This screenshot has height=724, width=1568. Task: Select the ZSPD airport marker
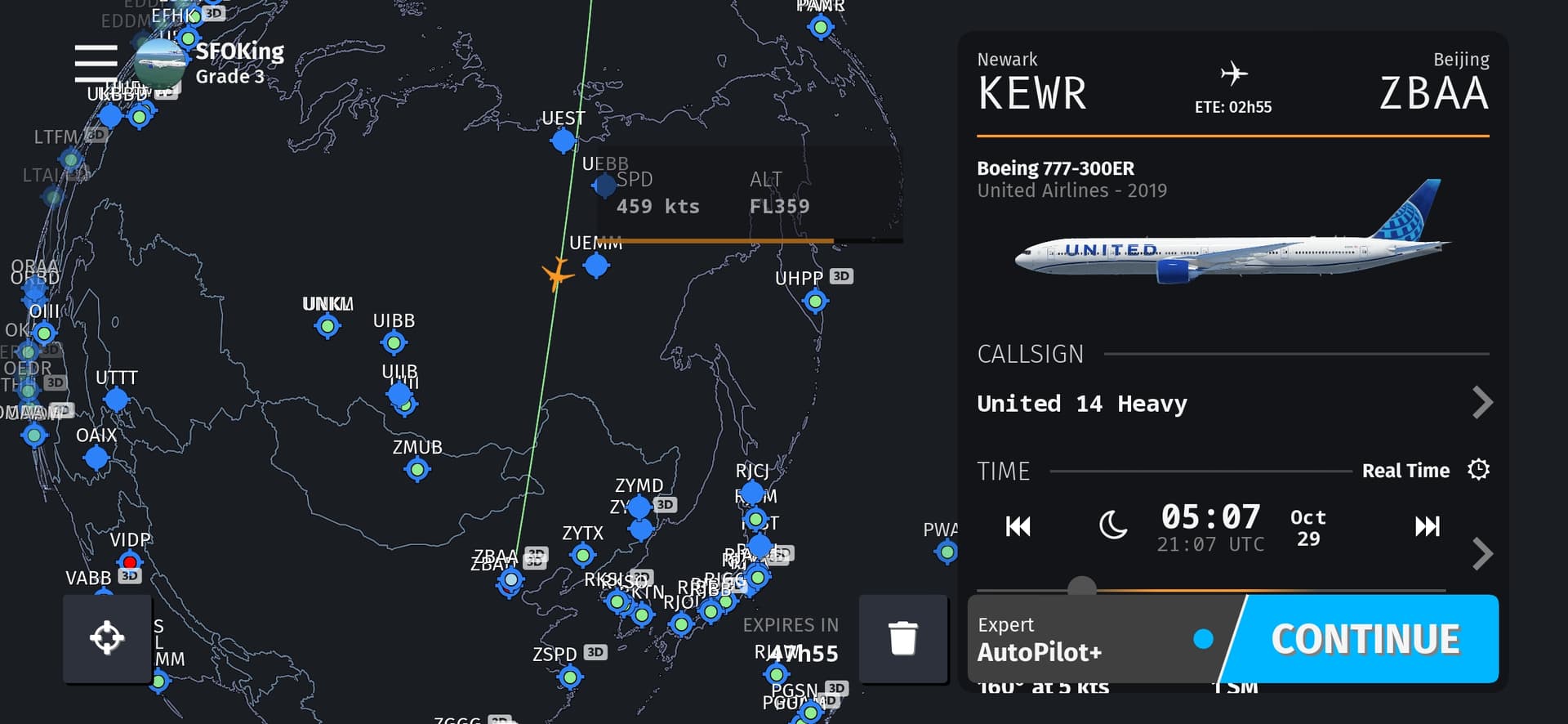[x=570, y=677]
